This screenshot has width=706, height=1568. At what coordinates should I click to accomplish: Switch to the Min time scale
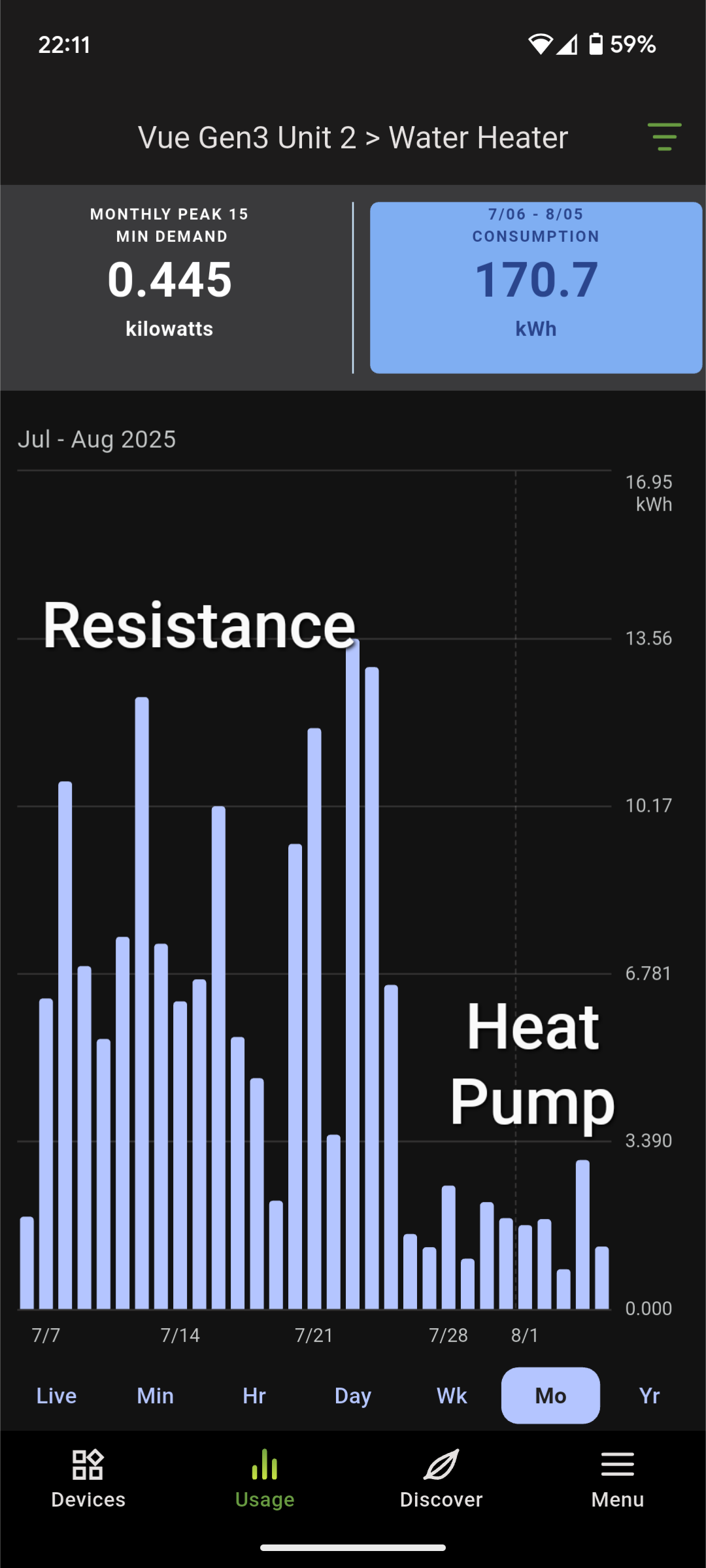click(156, 1395)
